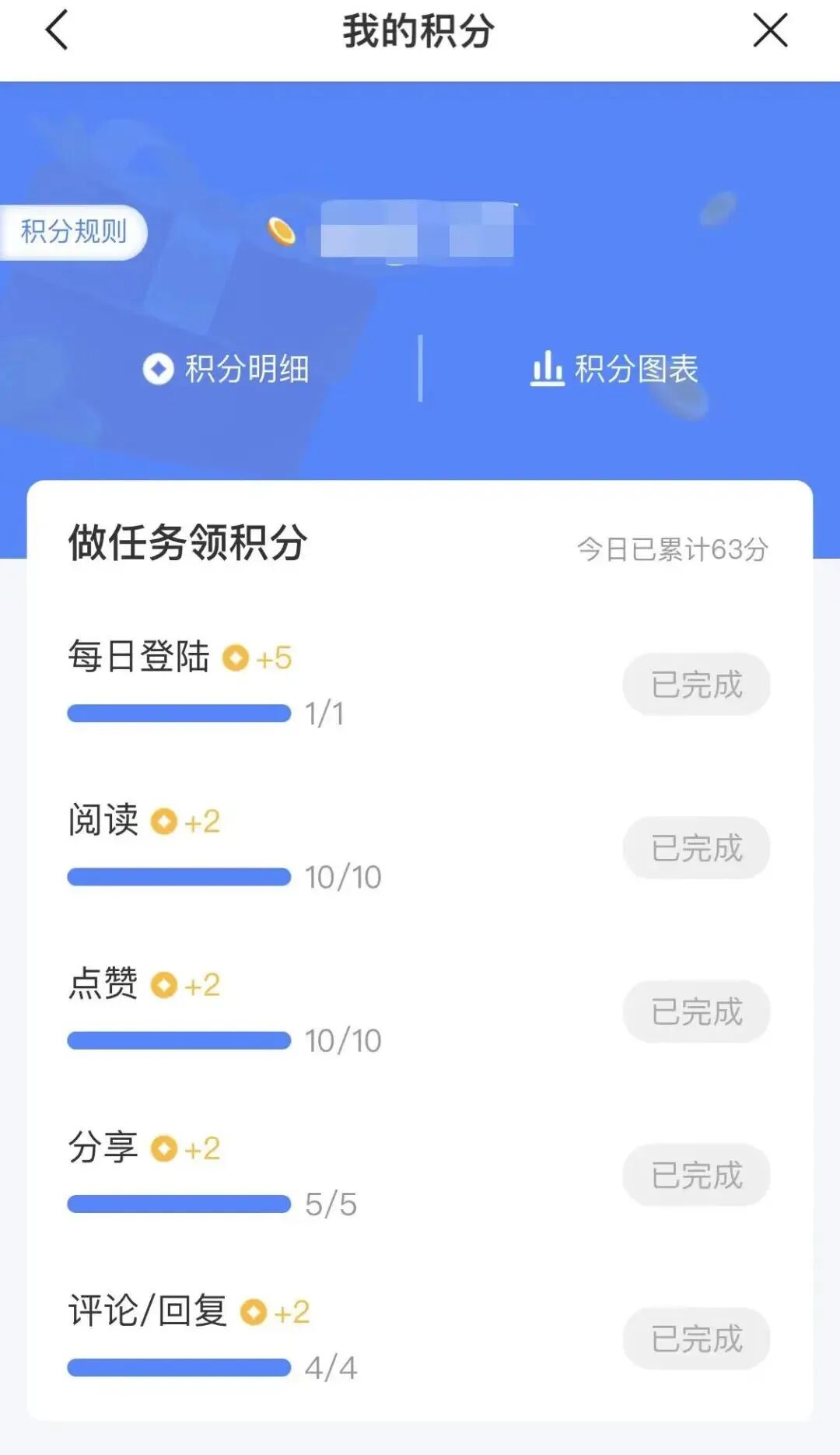View 积分明细 points details
This screenshot has height=1455, width=840.
click(226, 369)
